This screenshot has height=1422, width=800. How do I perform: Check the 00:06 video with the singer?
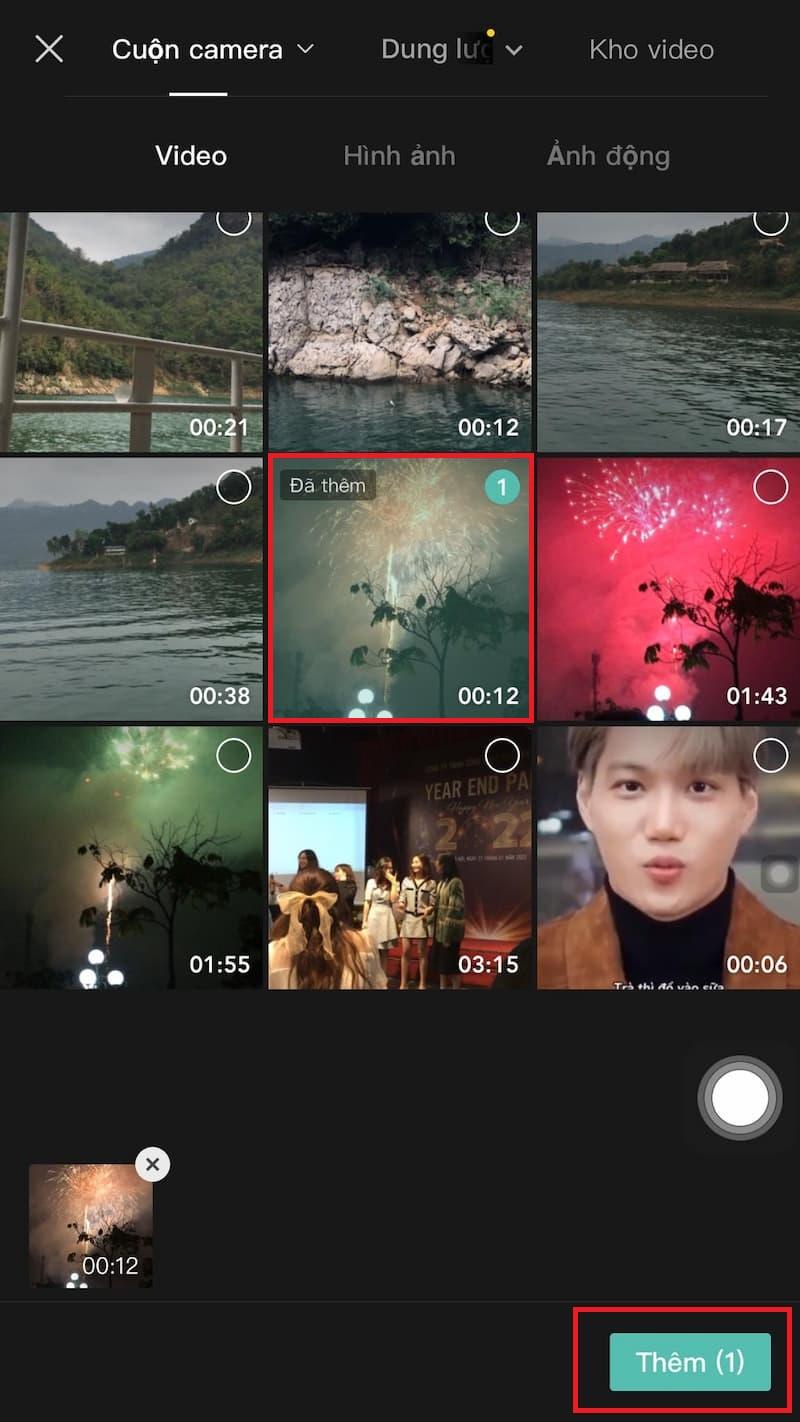click(x=770, y=755)
